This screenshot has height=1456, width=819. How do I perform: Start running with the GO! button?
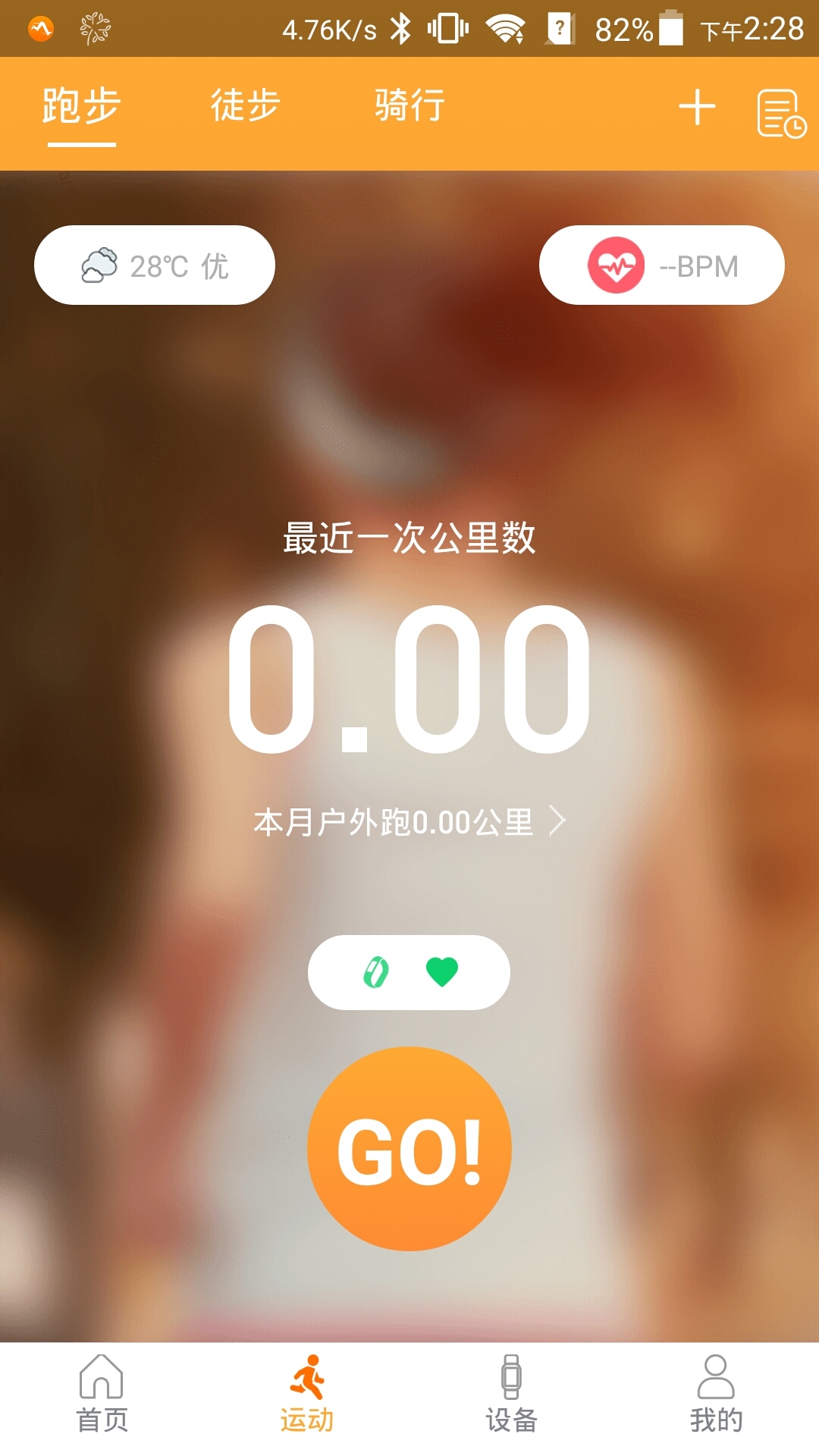click(409, 1149)
